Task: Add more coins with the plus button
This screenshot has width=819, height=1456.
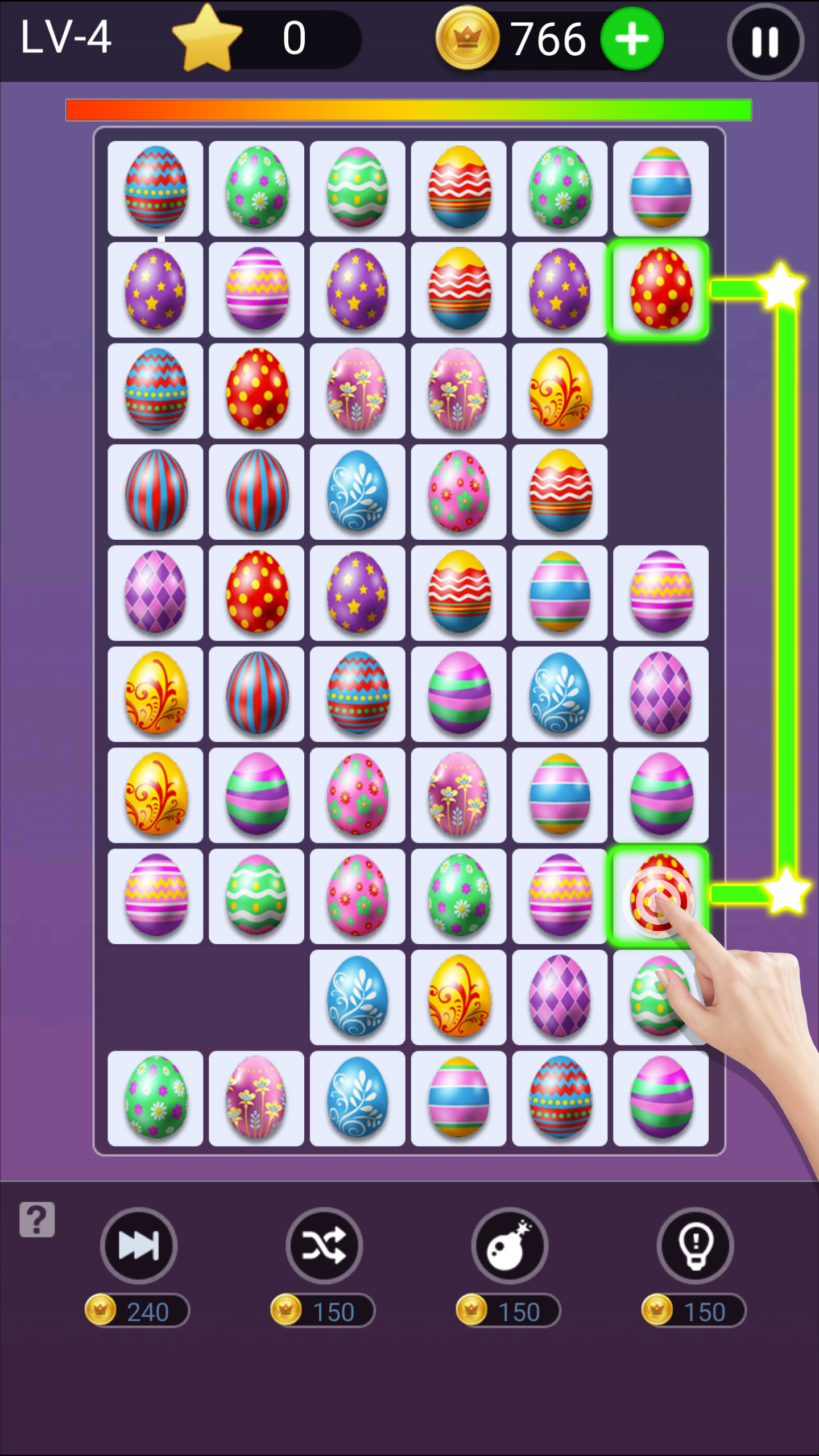Action: [632, 39]
